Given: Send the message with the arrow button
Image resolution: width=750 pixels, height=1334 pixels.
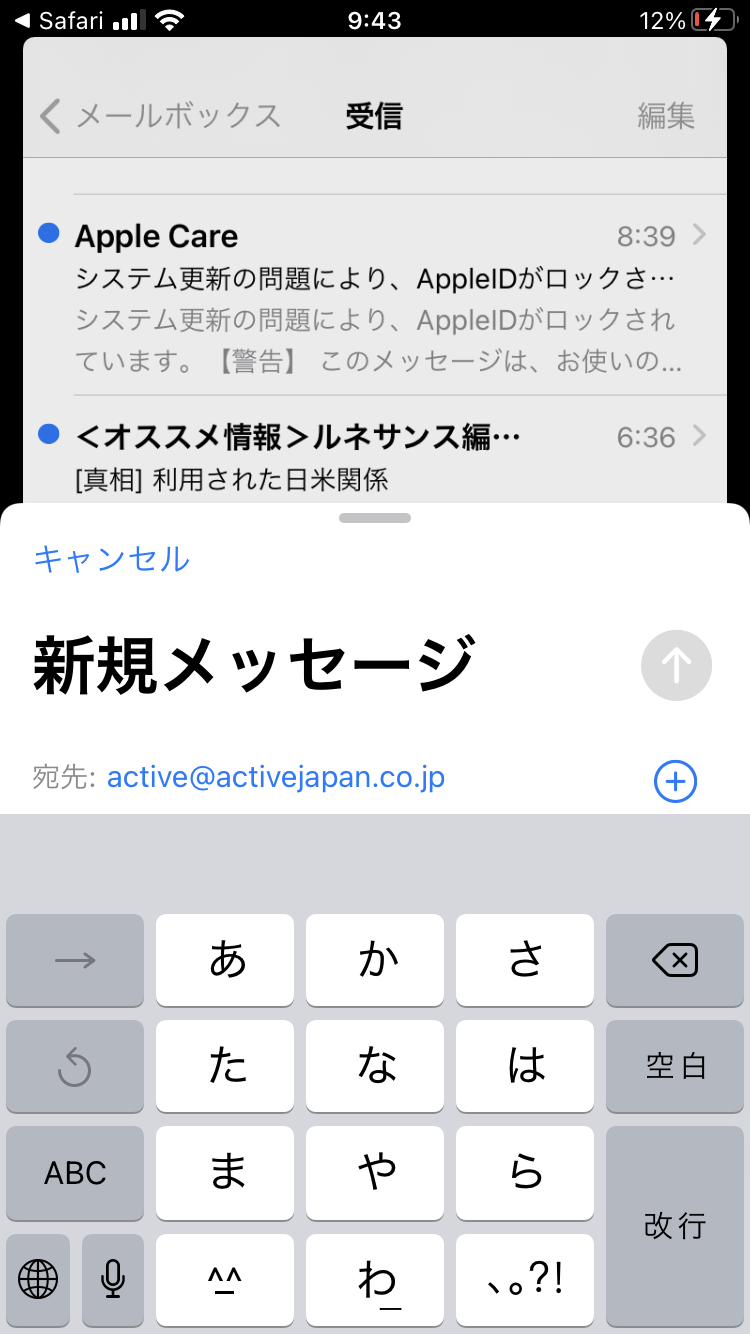Looking at the screenshot, I should (676, 665).
